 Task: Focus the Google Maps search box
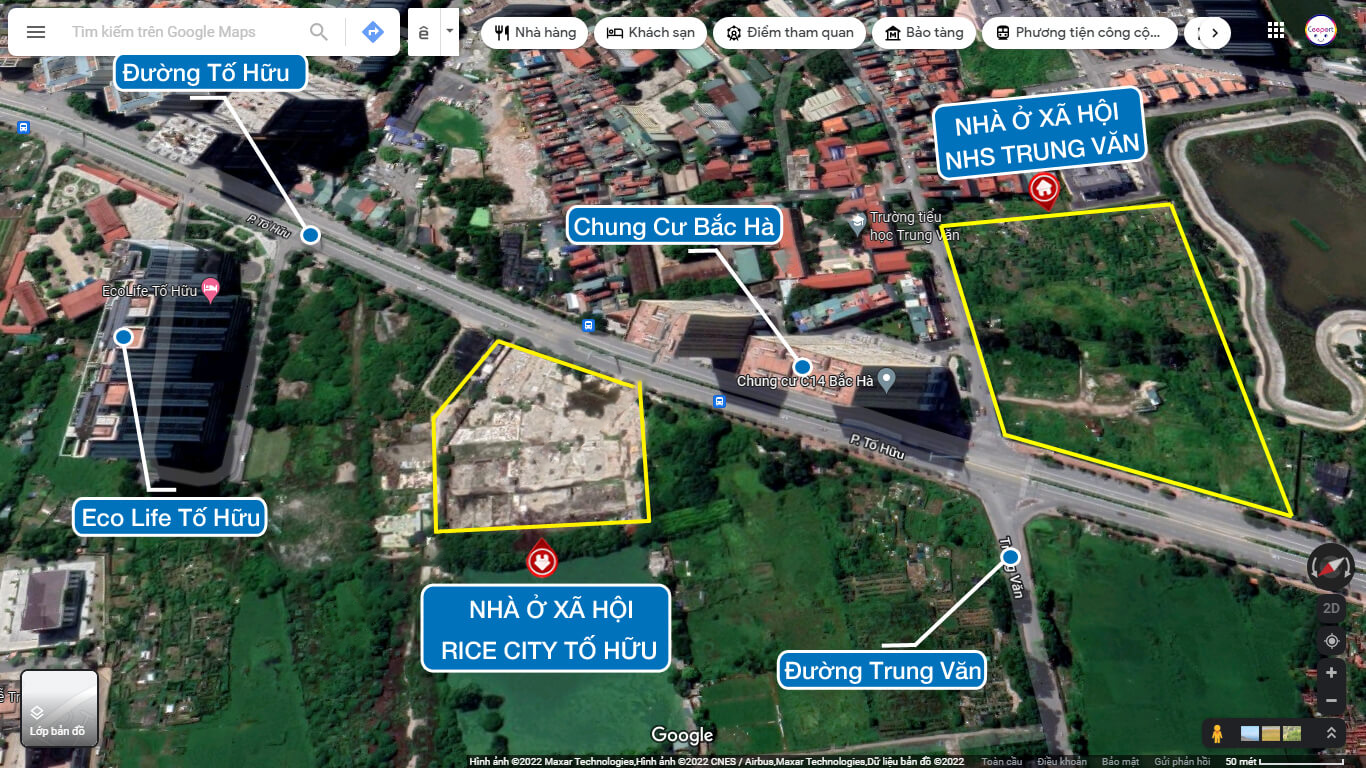pos(180,32)
